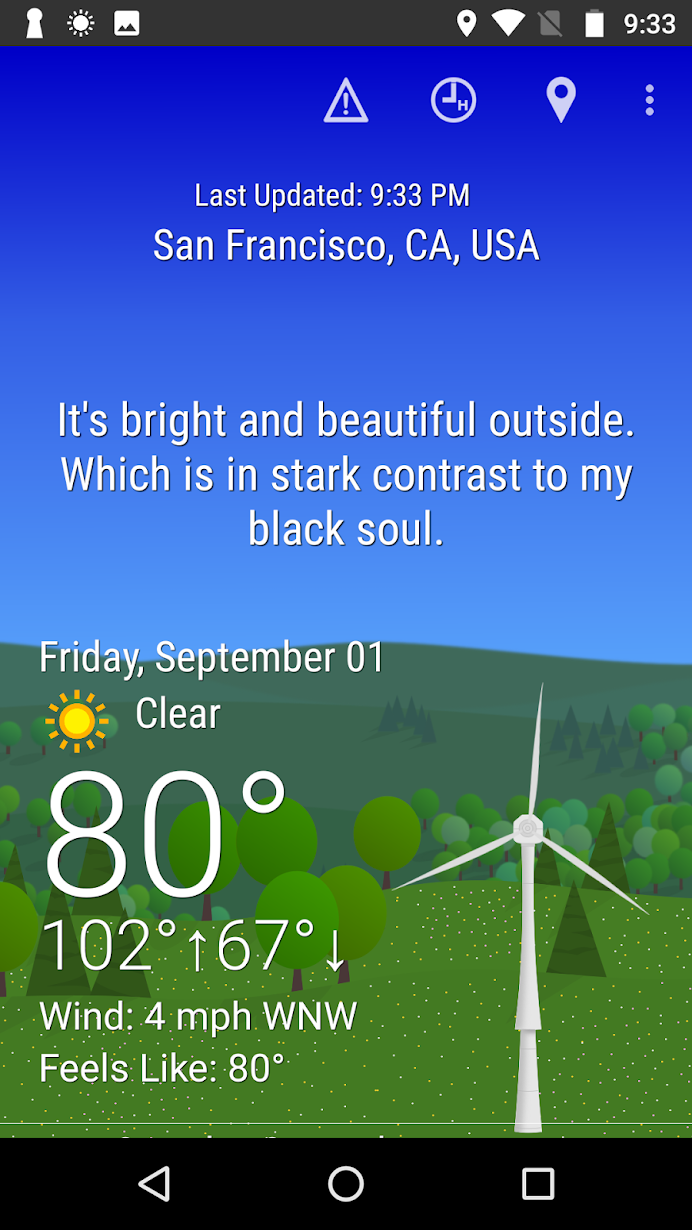Go back using the system back button
The height and width of the screenshot is (1230, 692).
tap(154, 1184)
